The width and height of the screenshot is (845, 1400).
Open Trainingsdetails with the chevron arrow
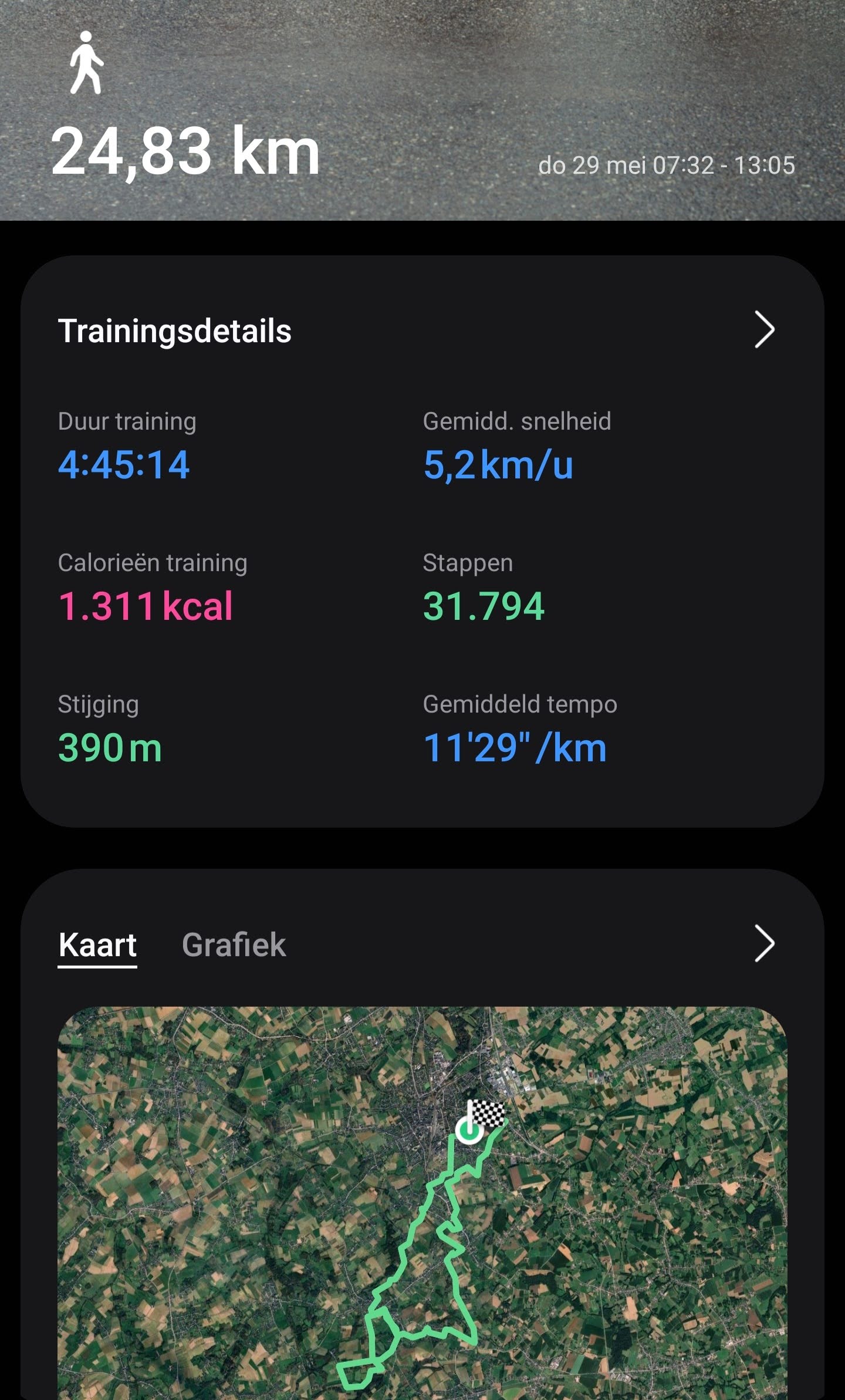click(764, 330)
